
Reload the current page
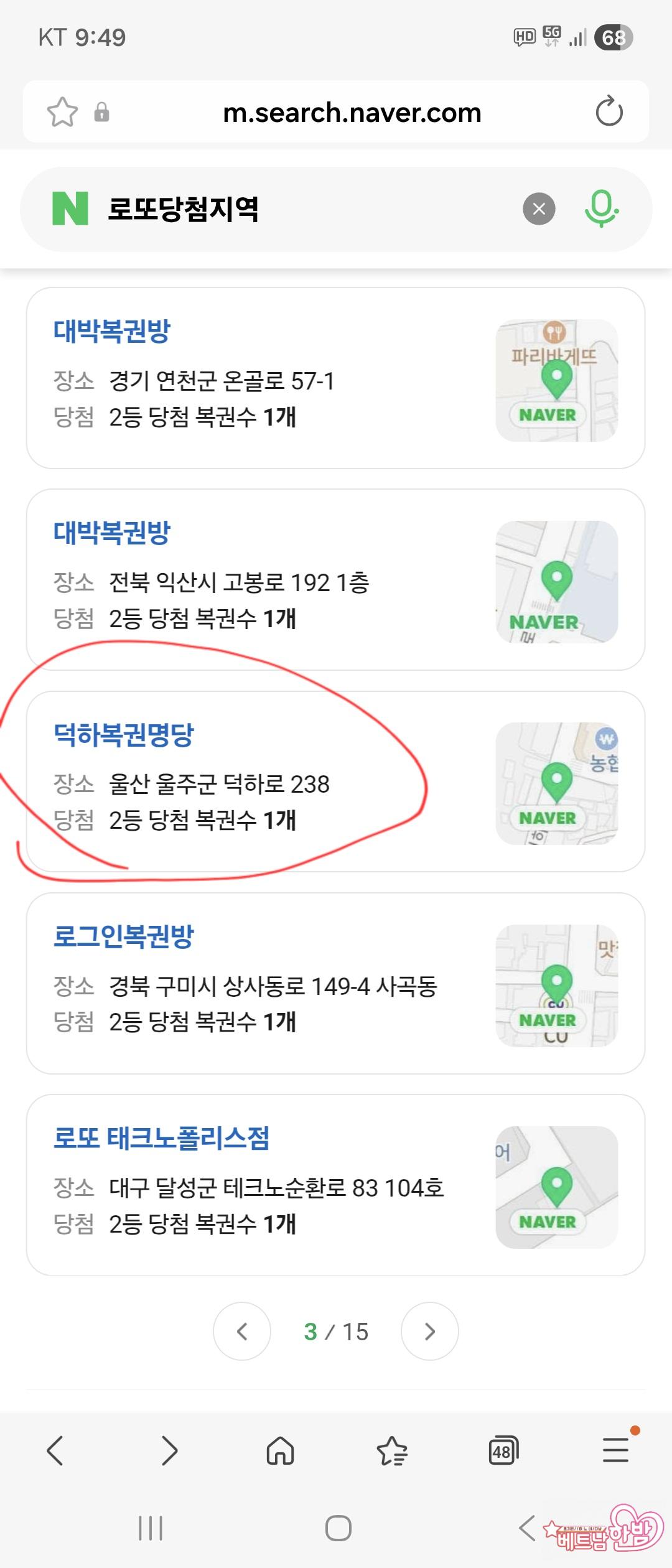tap(609, 112)
